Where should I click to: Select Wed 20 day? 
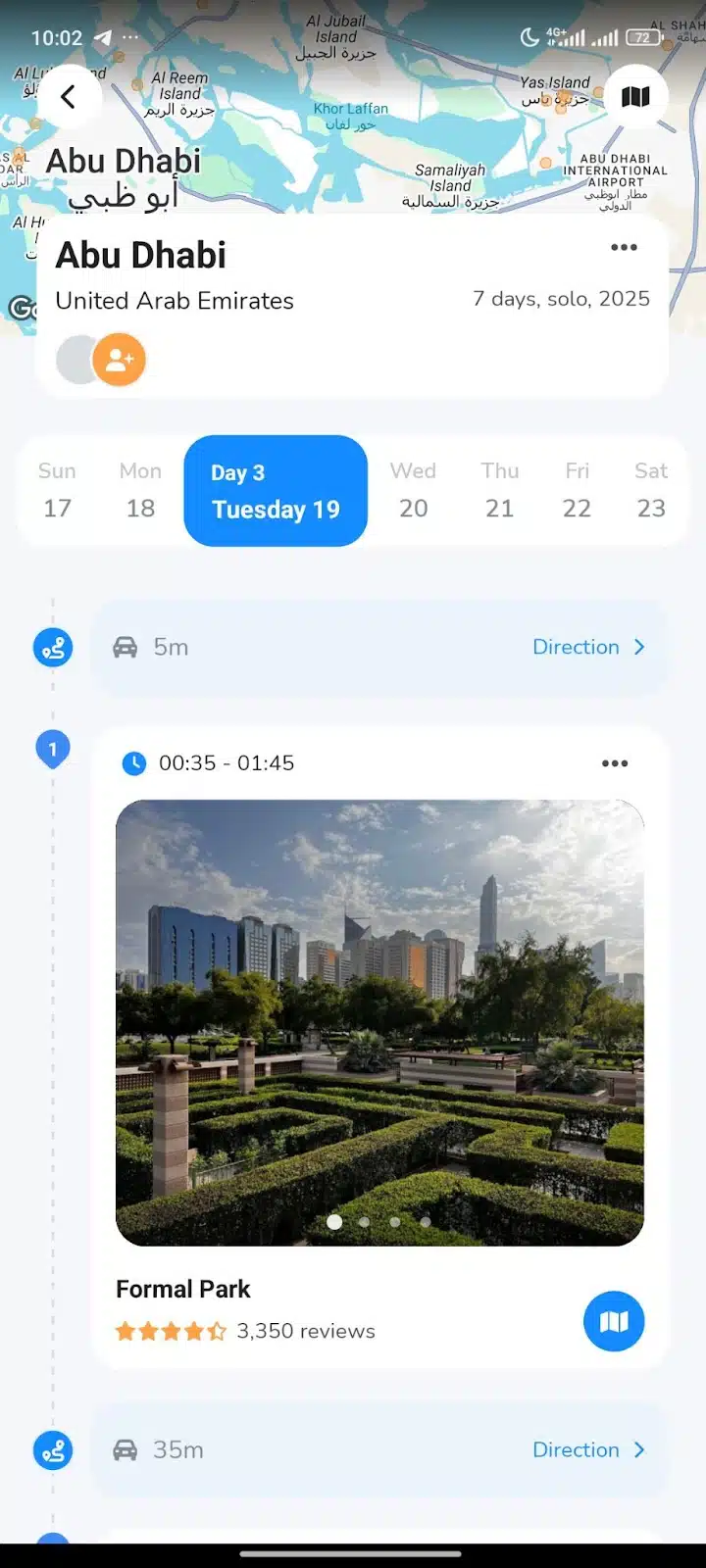click(413, 490)
